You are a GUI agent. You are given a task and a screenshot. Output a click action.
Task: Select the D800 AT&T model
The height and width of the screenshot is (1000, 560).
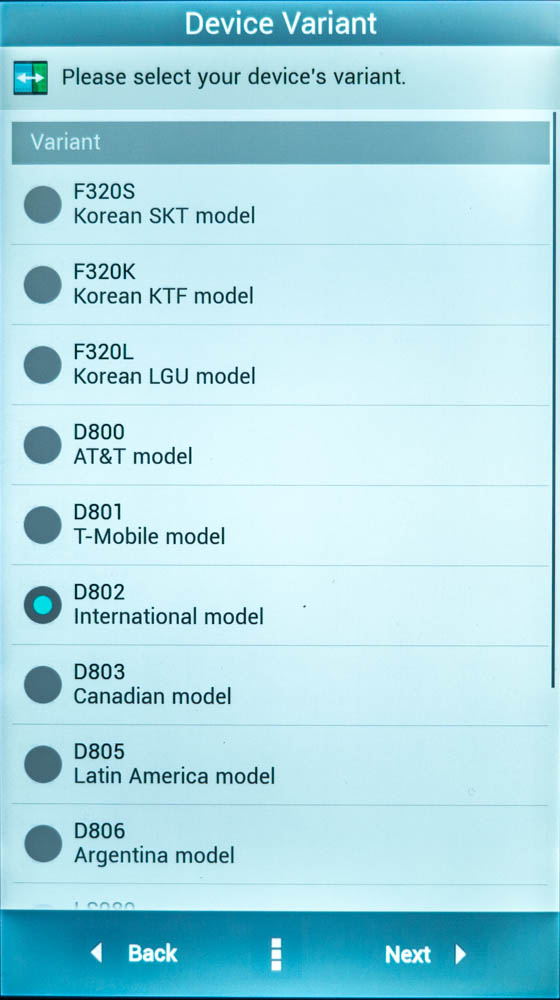[x=280, y=445]
